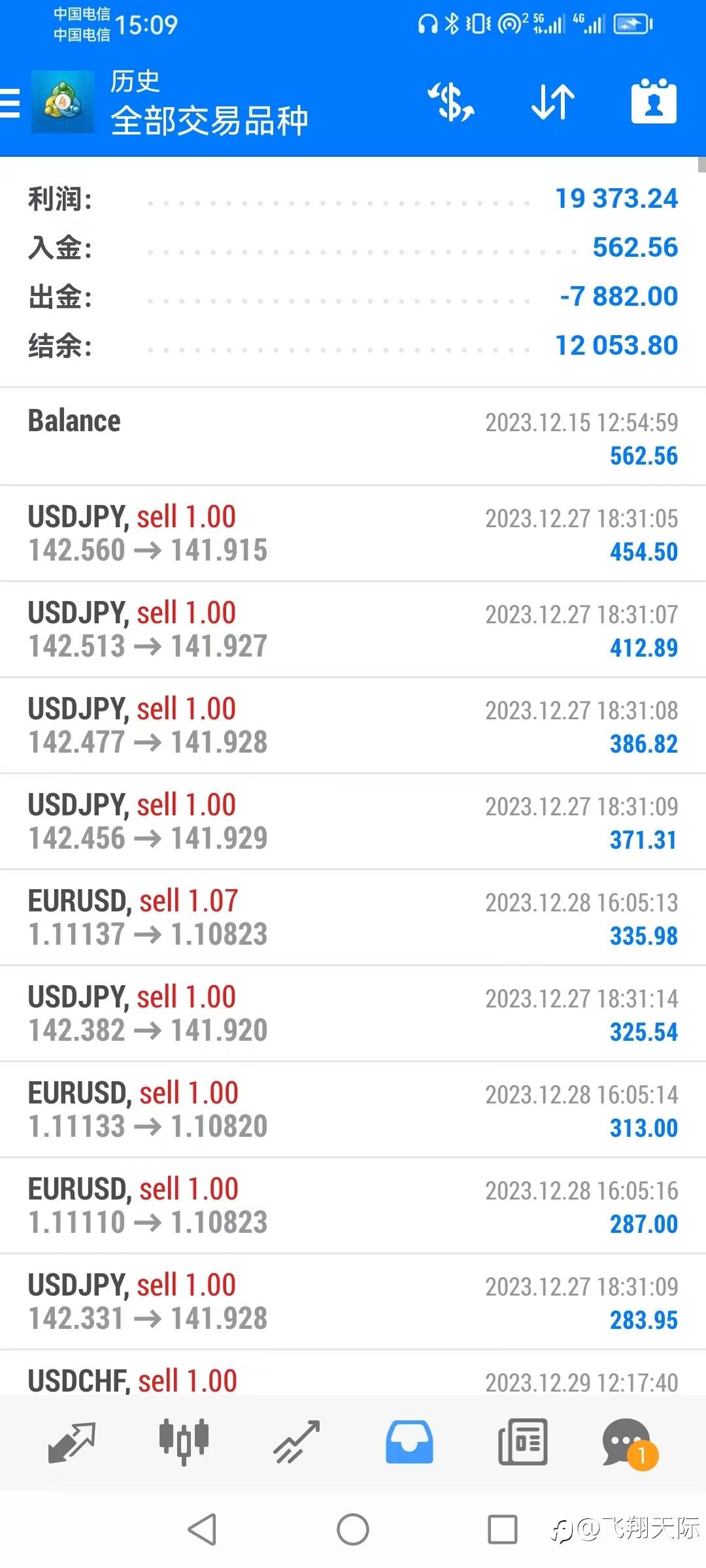Expand the USDJPY trade with profit 412.89
Screen dimensions: 706x1568
click(353, 629)
